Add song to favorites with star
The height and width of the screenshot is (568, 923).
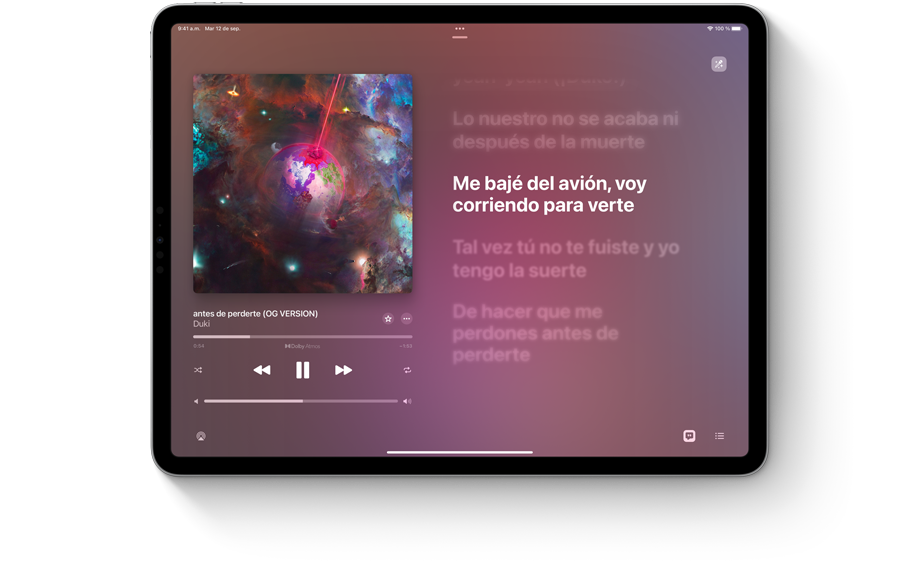pos(388,319)
